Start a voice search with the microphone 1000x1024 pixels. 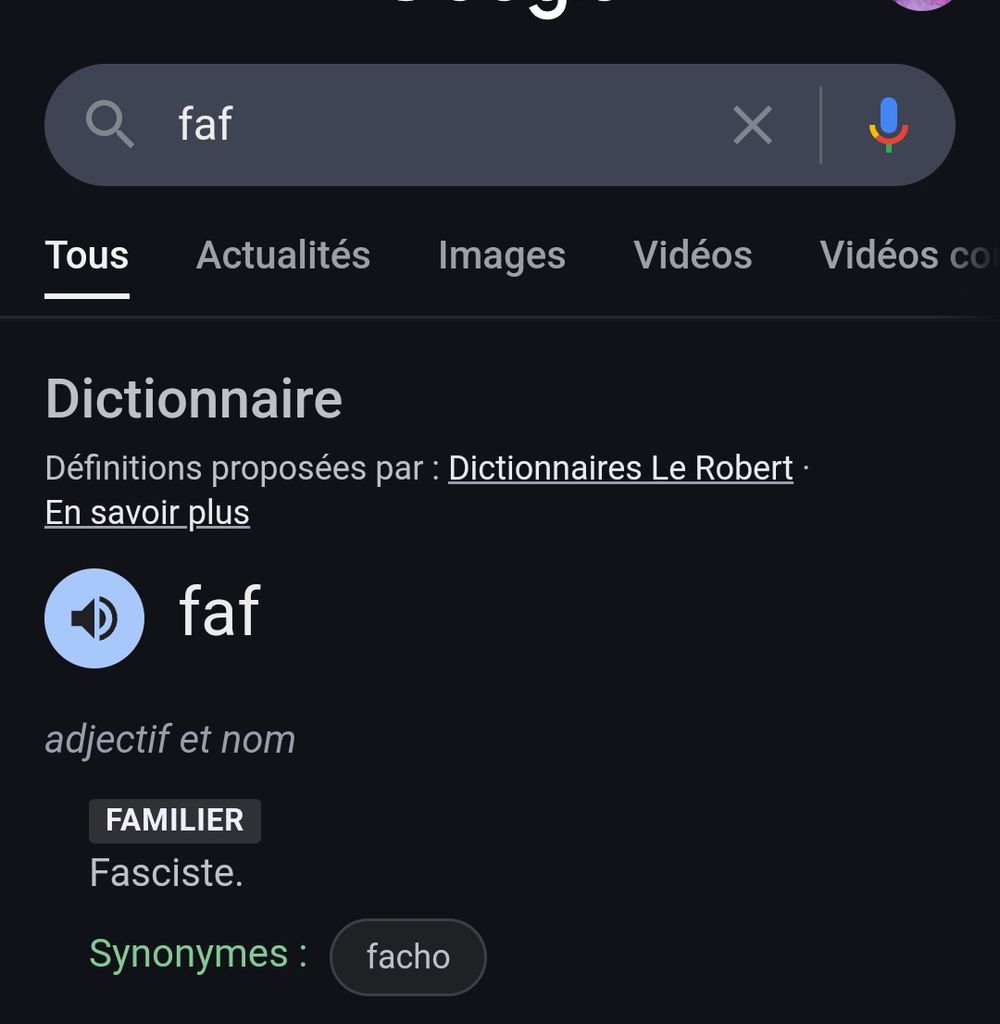[x=888, y=125]
